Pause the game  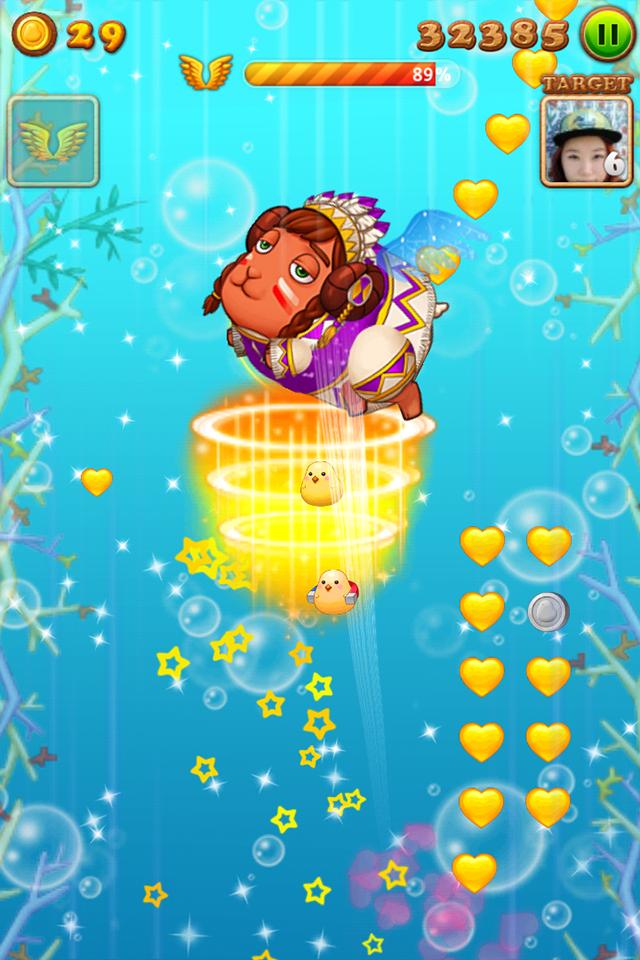coord(606,33)
